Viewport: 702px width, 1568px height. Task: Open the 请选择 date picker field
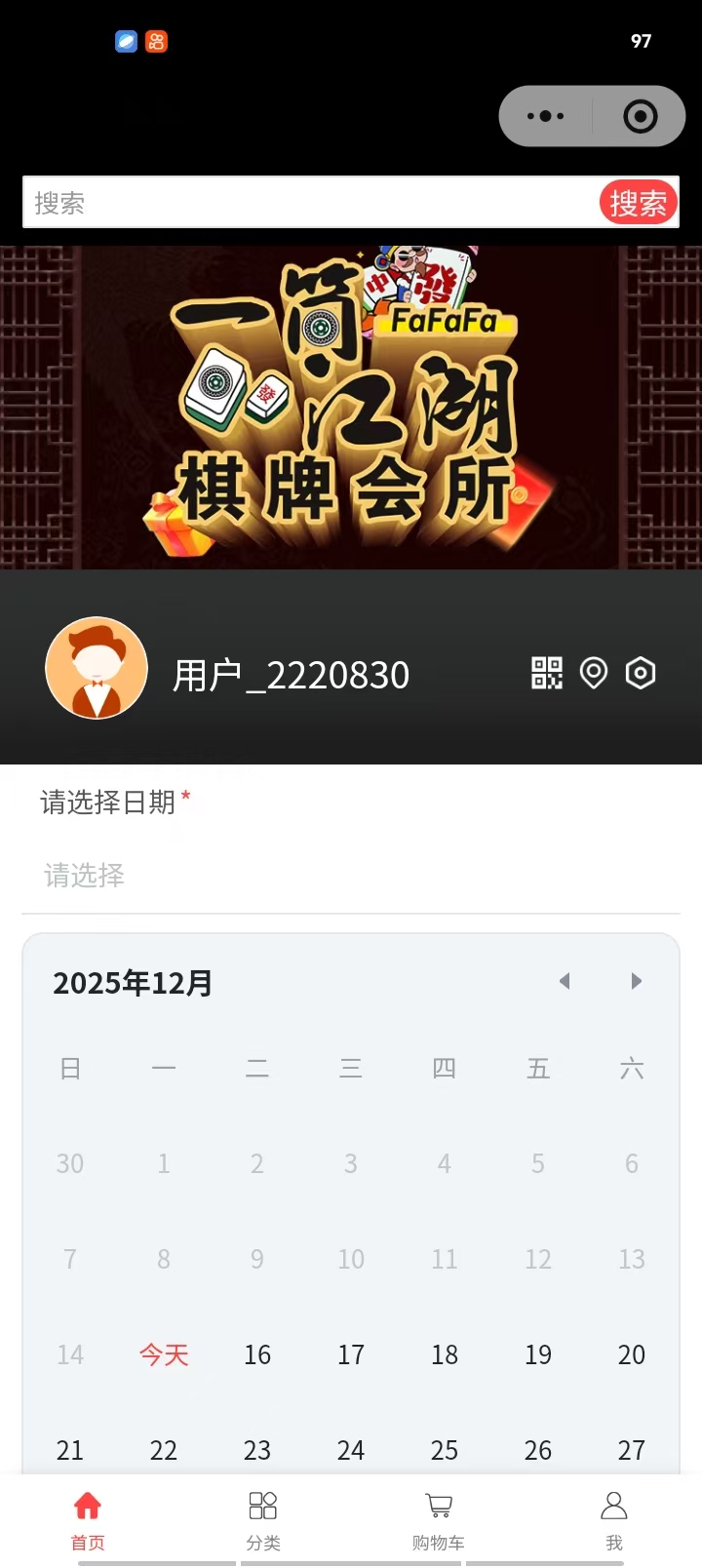351,876
